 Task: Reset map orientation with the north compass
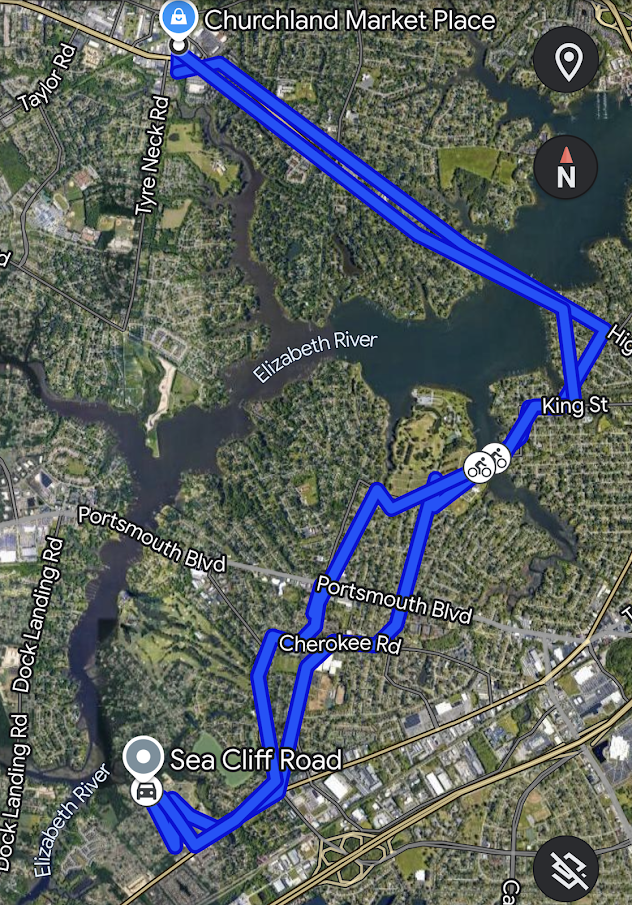click(566, 167)
